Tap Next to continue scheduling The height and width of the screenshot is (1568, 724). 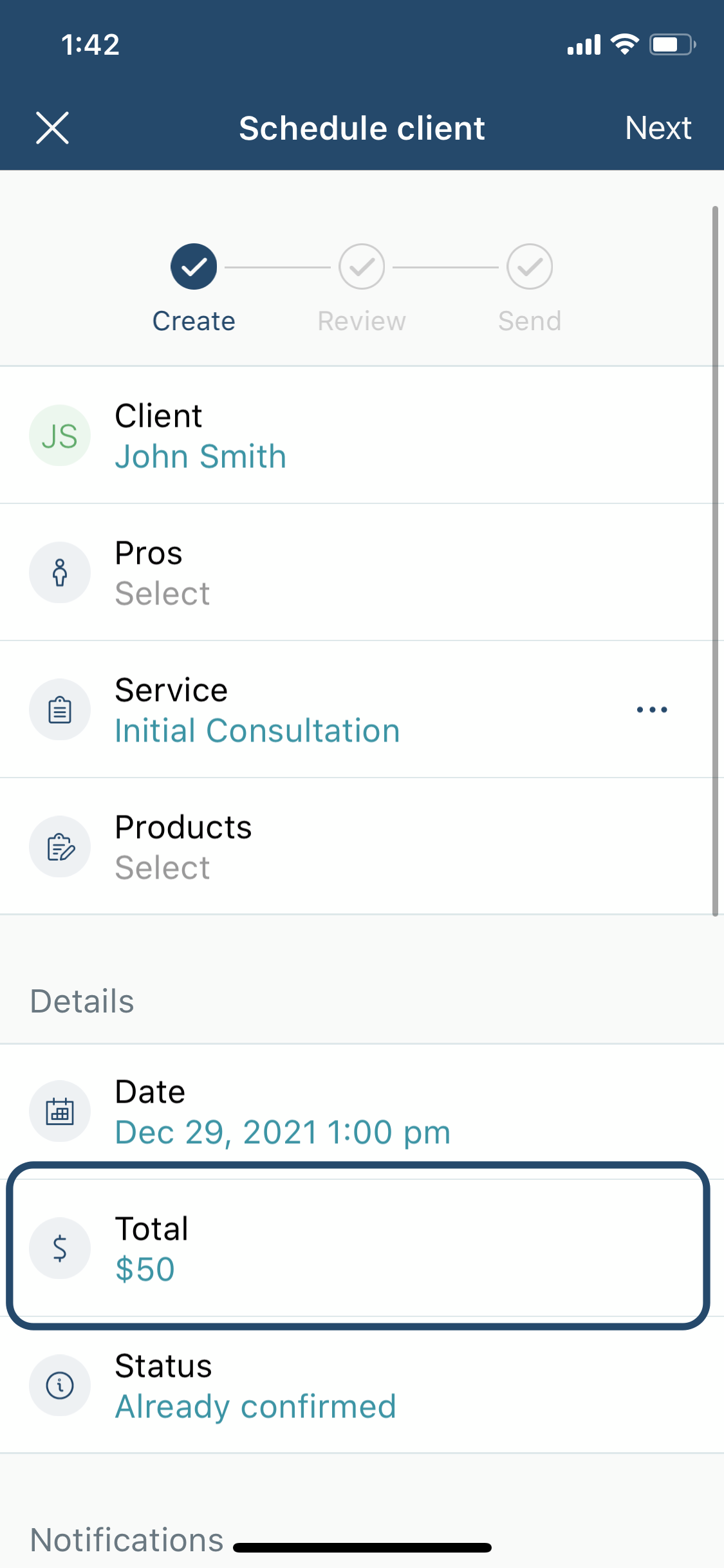tap(658, 127)
